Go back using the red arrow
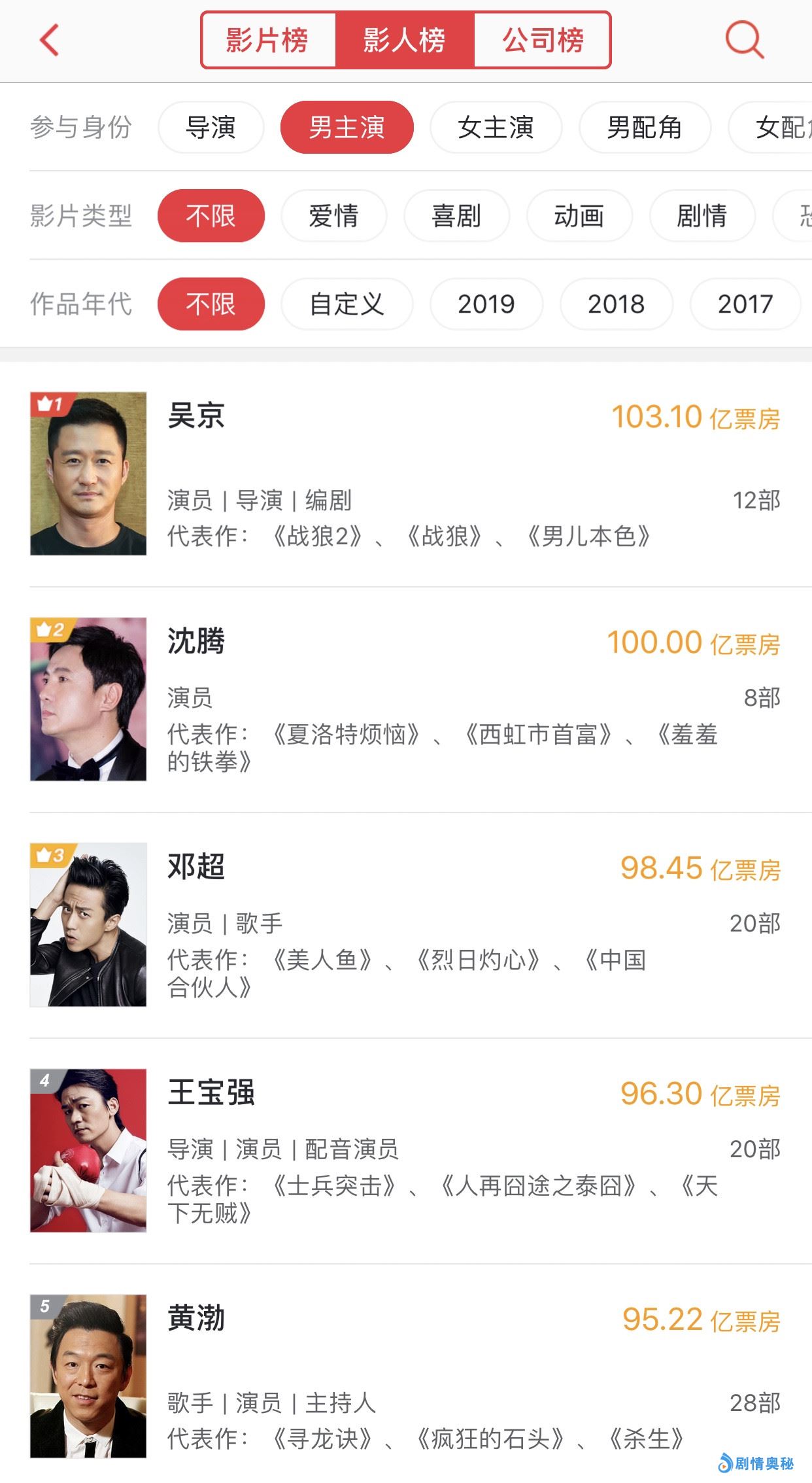812x1483 pixels. (x=50, y=40)
